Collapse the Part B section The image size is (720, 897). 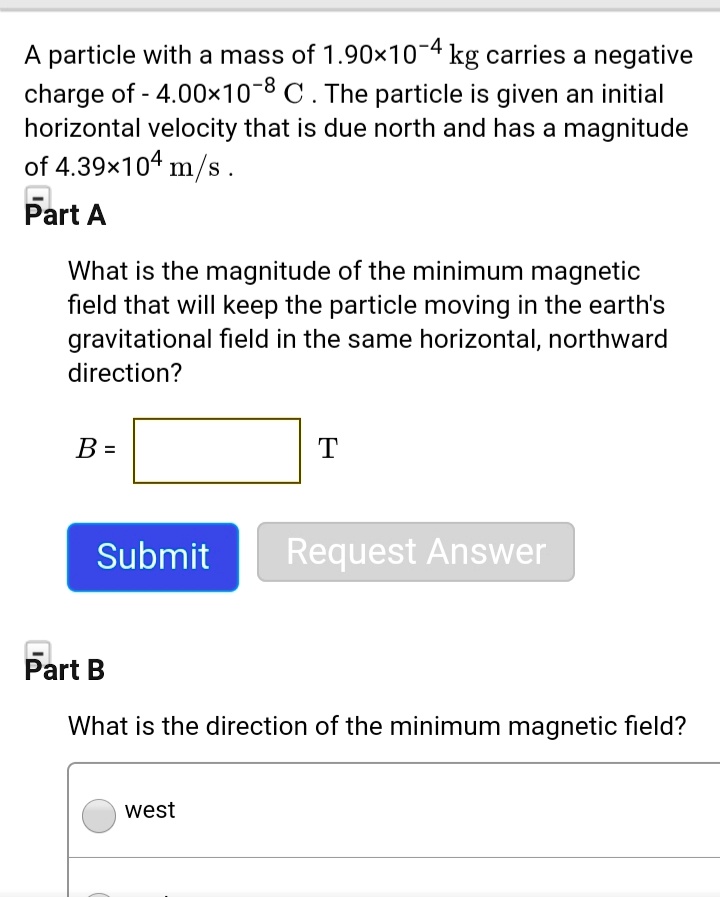click(38, 652)
